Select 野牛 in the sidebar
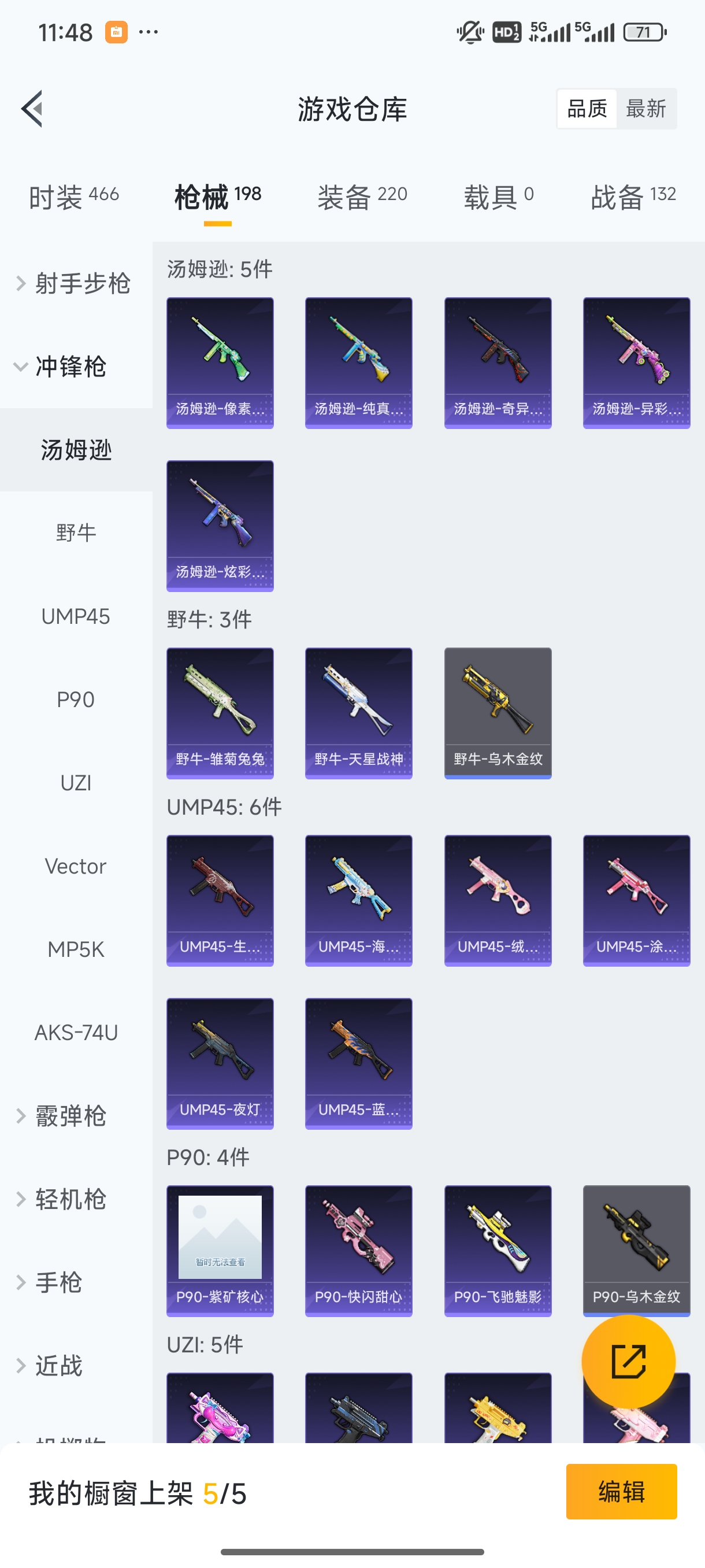The width and height of the screenshot is (705, 1568). click(x=76, y=533)
